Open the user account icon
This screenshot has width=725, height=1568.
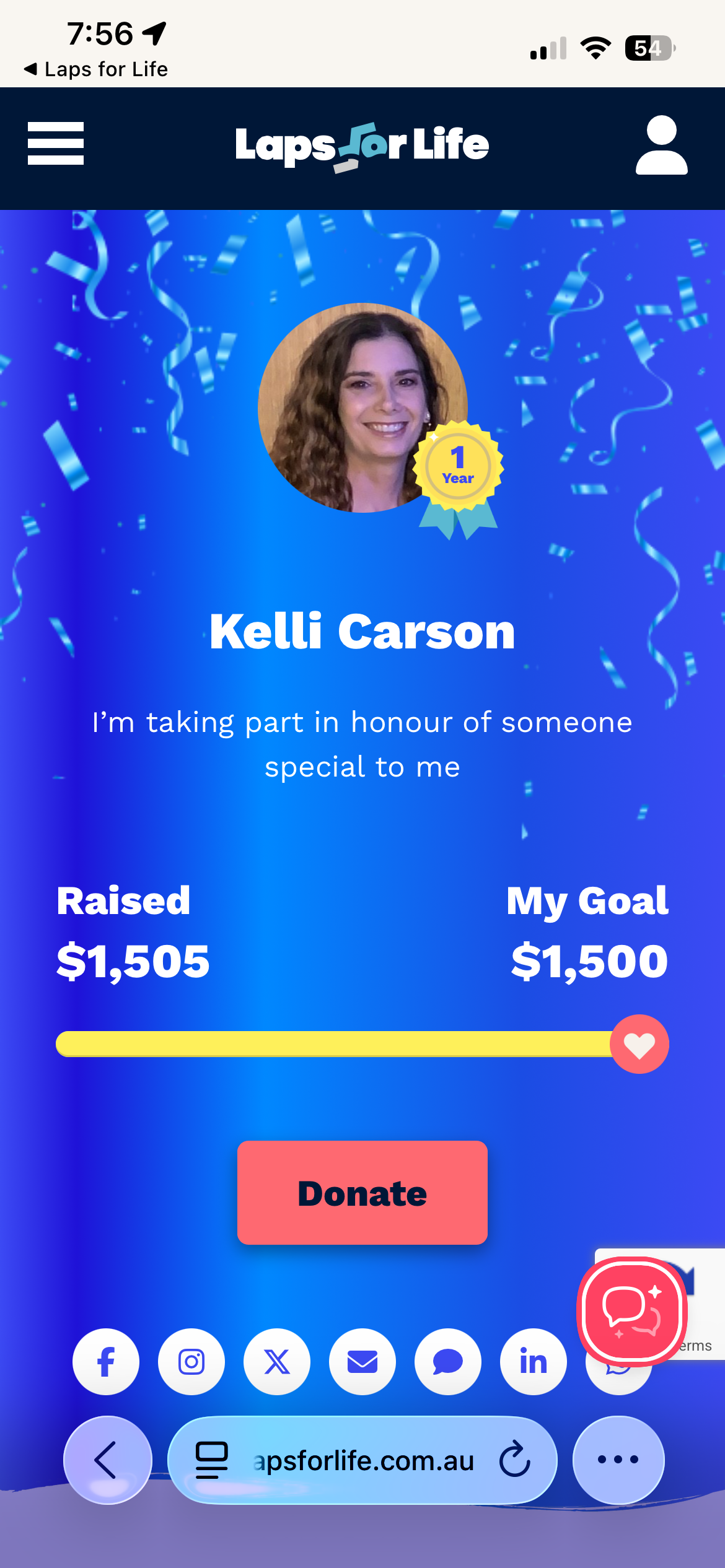point(661,146)
